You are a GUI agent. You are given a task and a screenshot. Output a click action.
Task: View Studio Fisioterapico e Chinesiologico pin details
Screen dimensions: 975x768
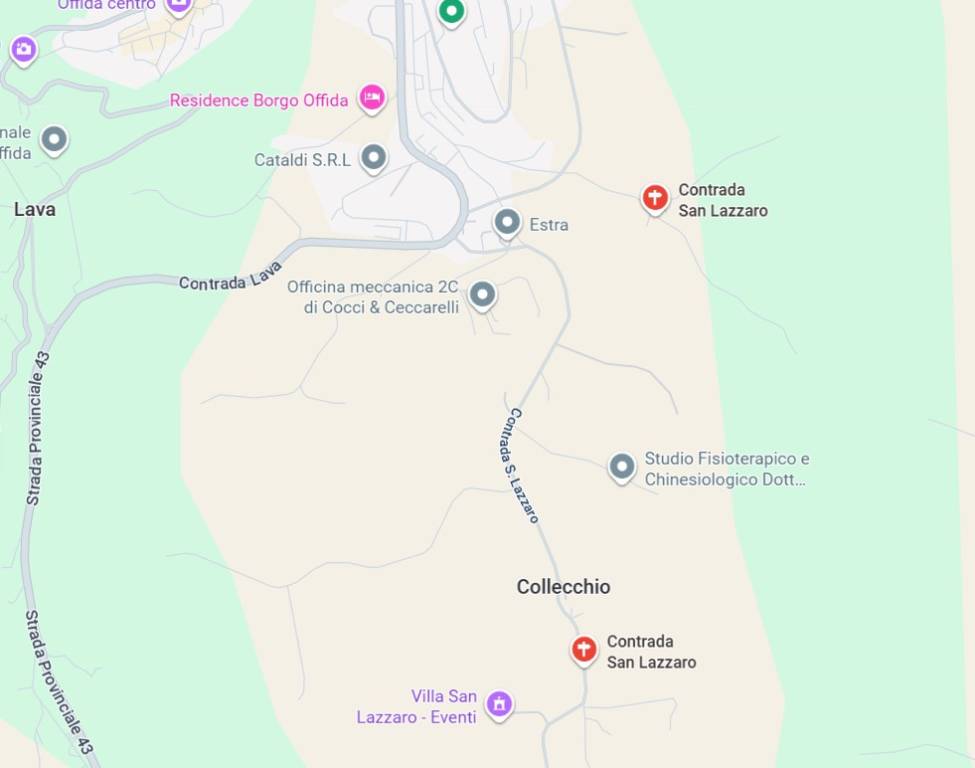click(622, 466)
